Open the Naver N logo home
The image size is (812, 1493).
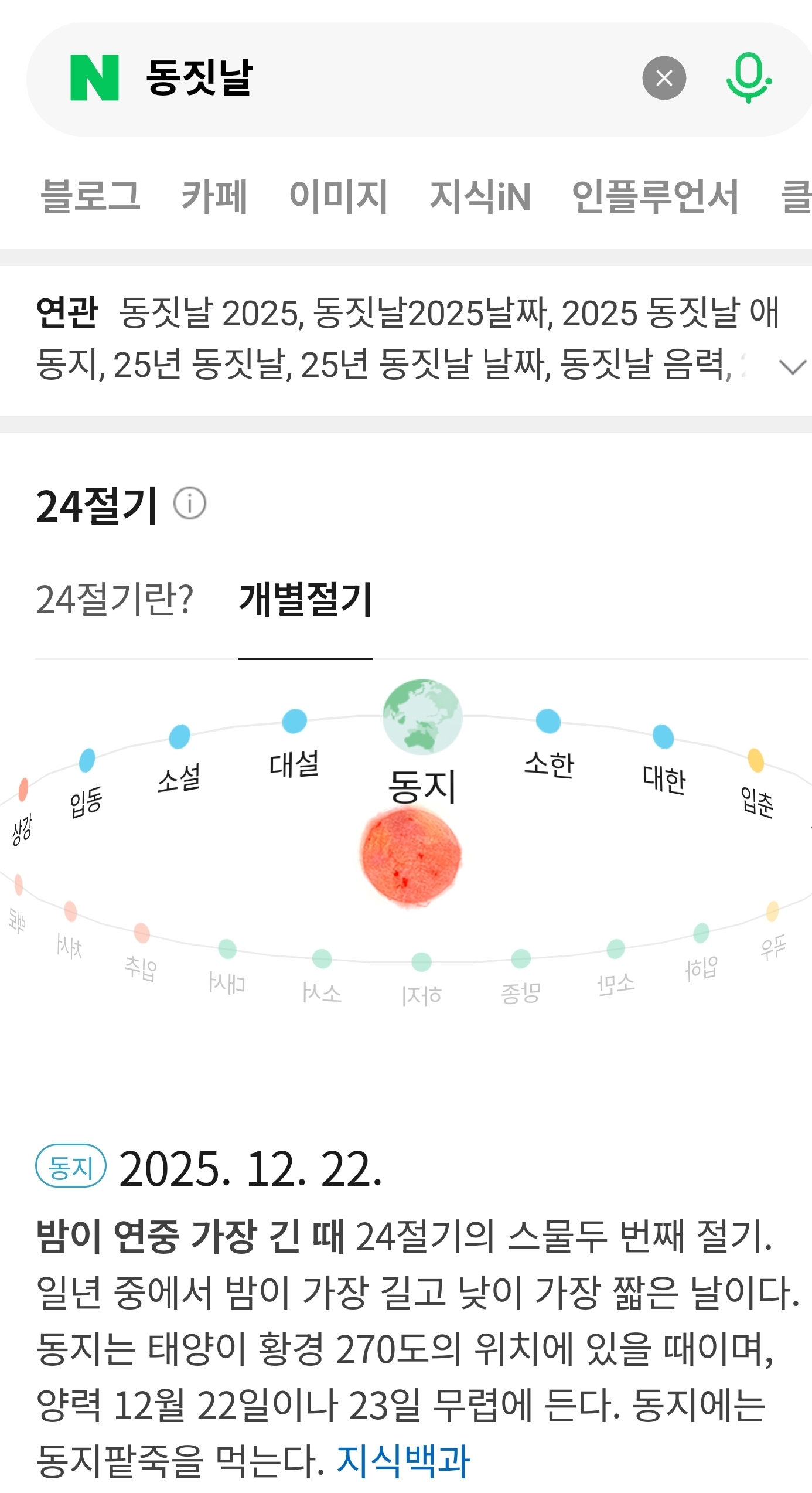(x=94, y=78)
